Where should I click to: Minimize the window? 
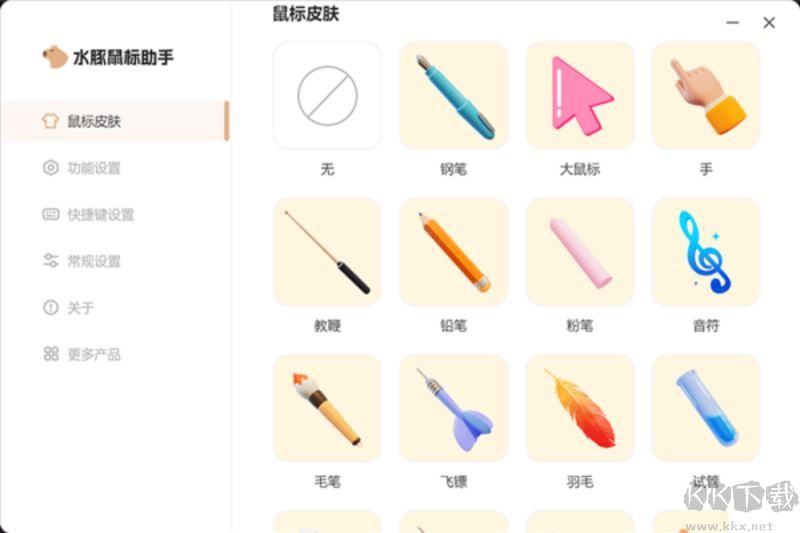click(733, 23)
